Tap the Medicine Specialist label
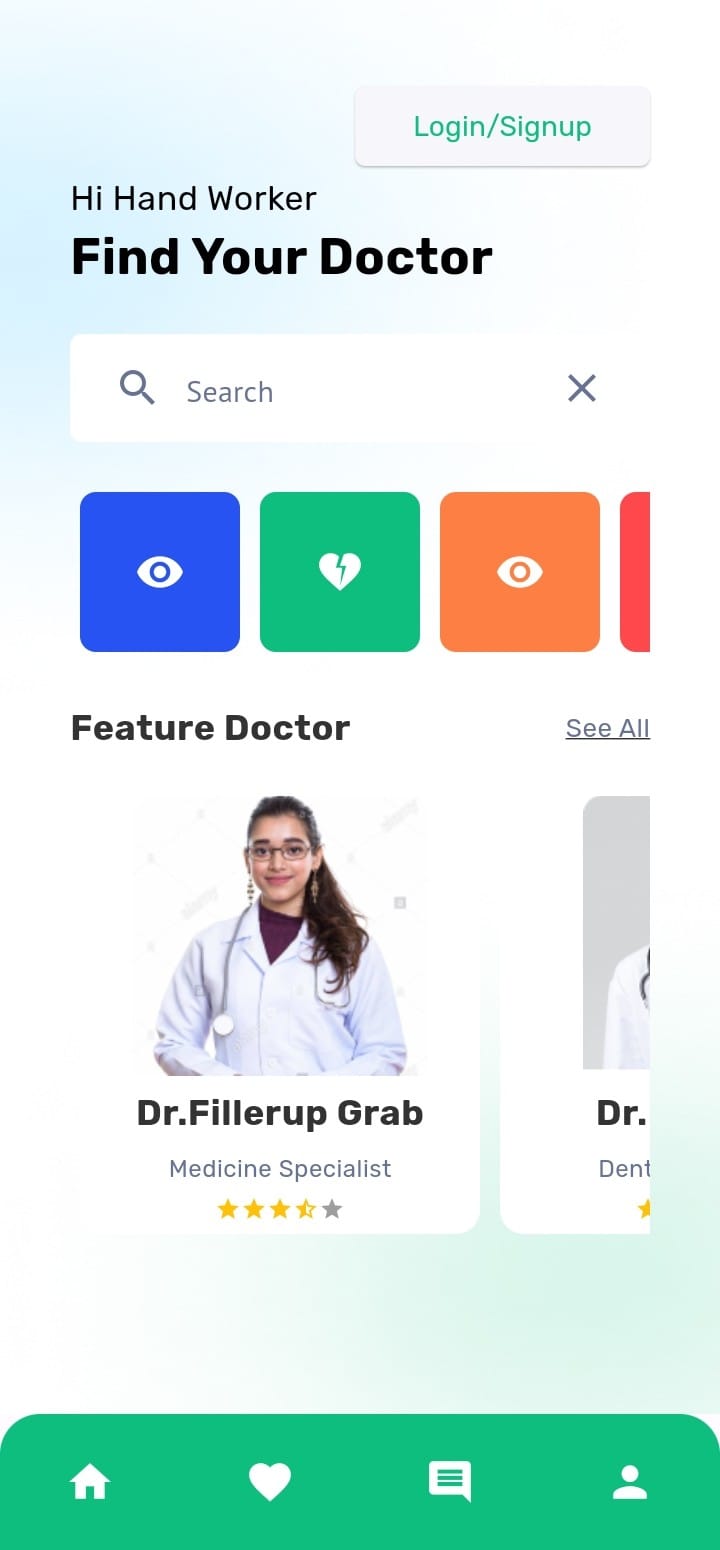The width and height of the screenshot is (720, 1550). coord(280,1168)
